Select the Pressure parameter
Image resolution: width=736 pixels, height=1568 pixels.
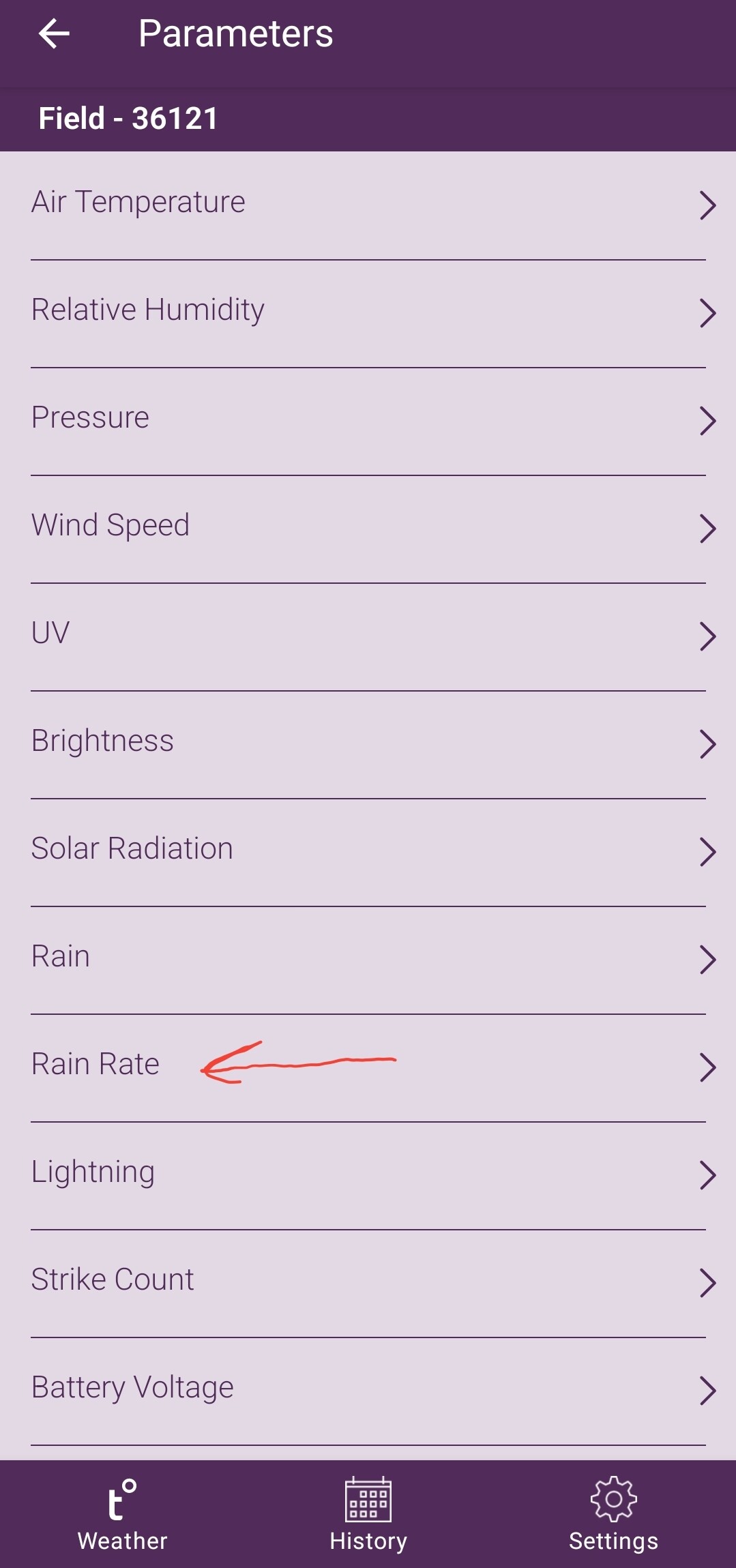click(368, 419)
